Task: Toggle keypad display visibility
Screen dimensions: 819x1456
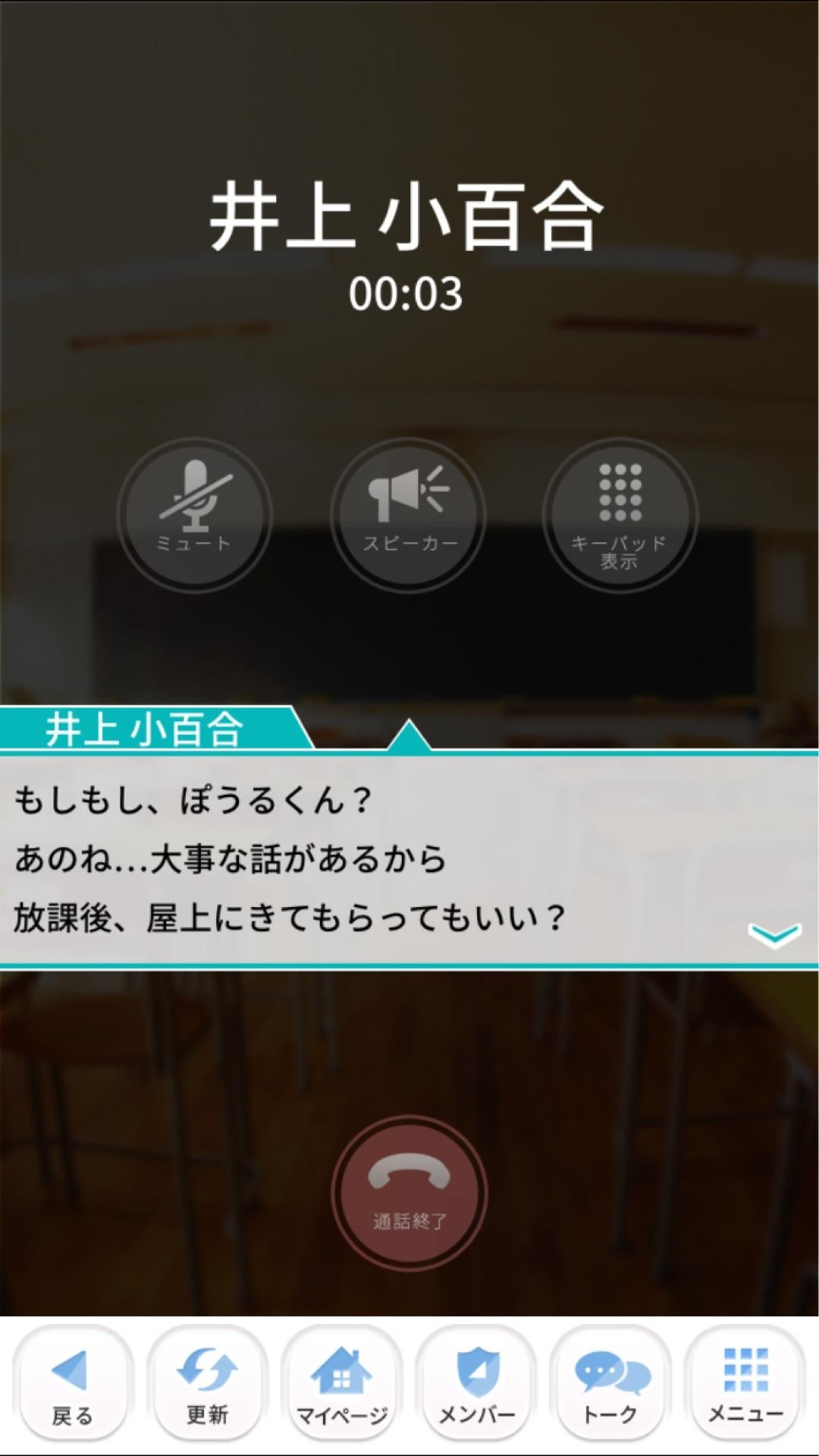Action: click(x=620, y=516)
